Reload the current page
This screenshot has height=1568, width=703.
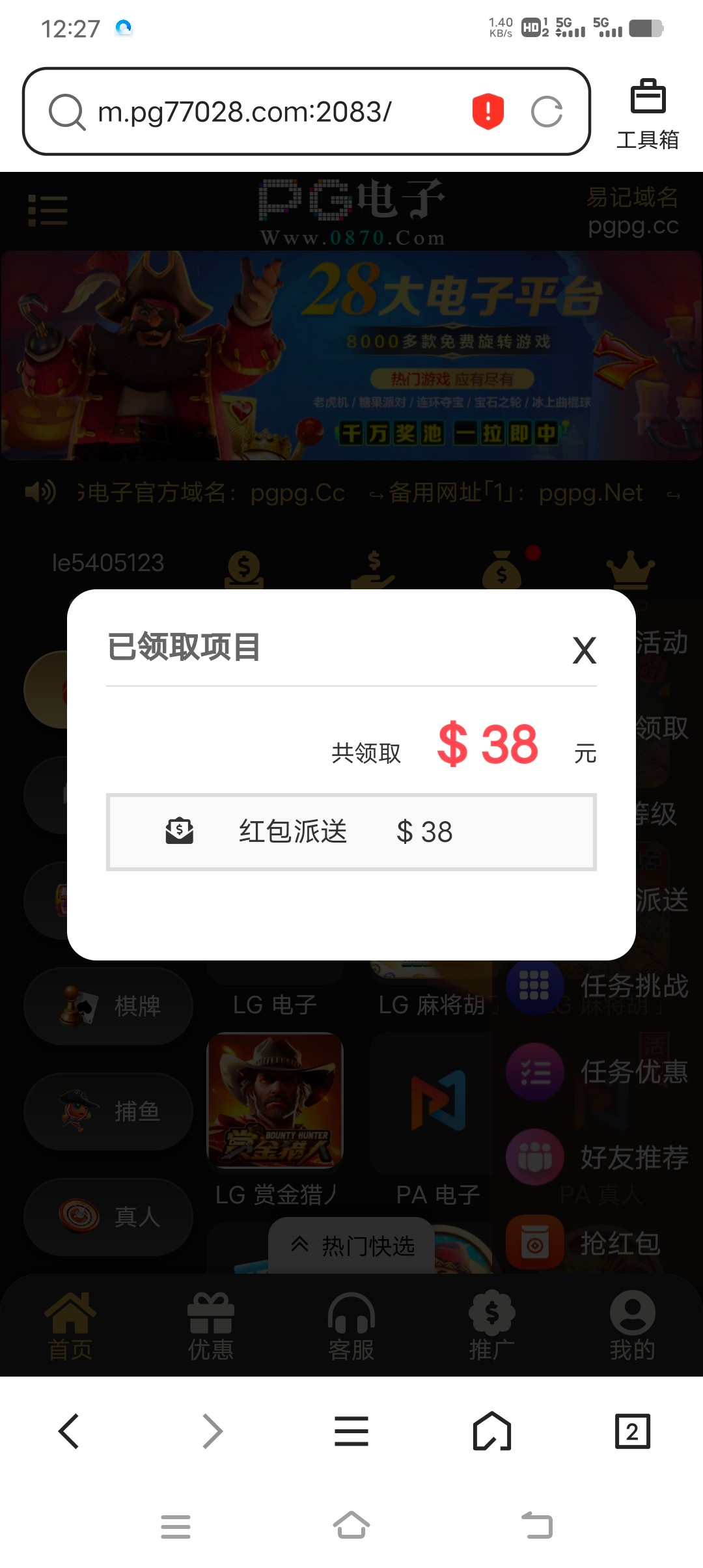[546, 112]
